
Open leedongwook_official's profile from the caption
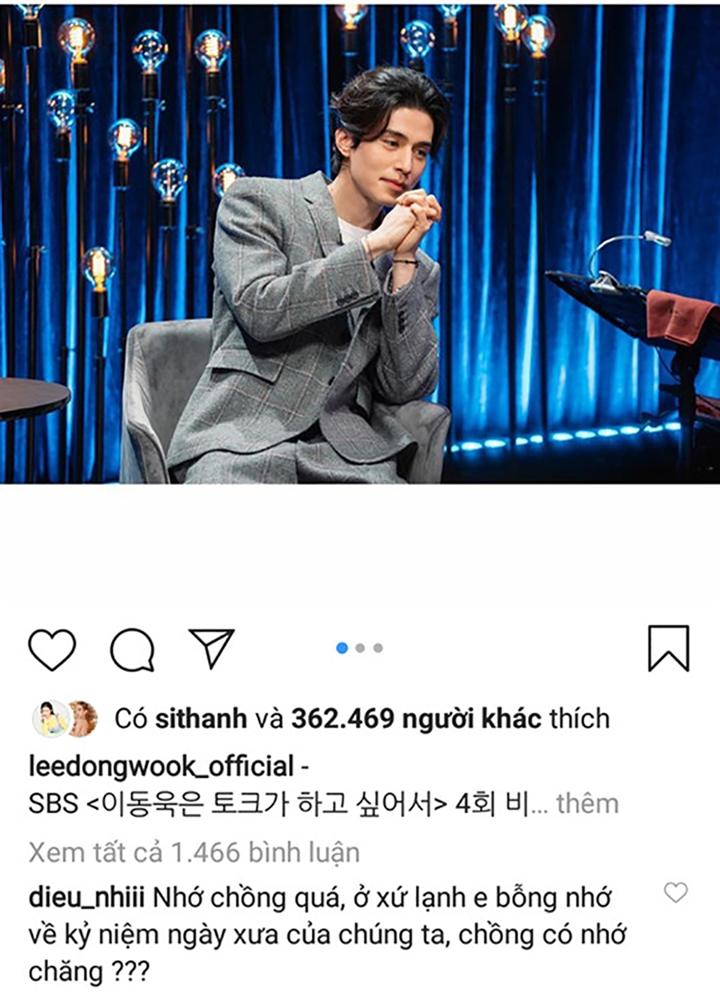[161, 767]
